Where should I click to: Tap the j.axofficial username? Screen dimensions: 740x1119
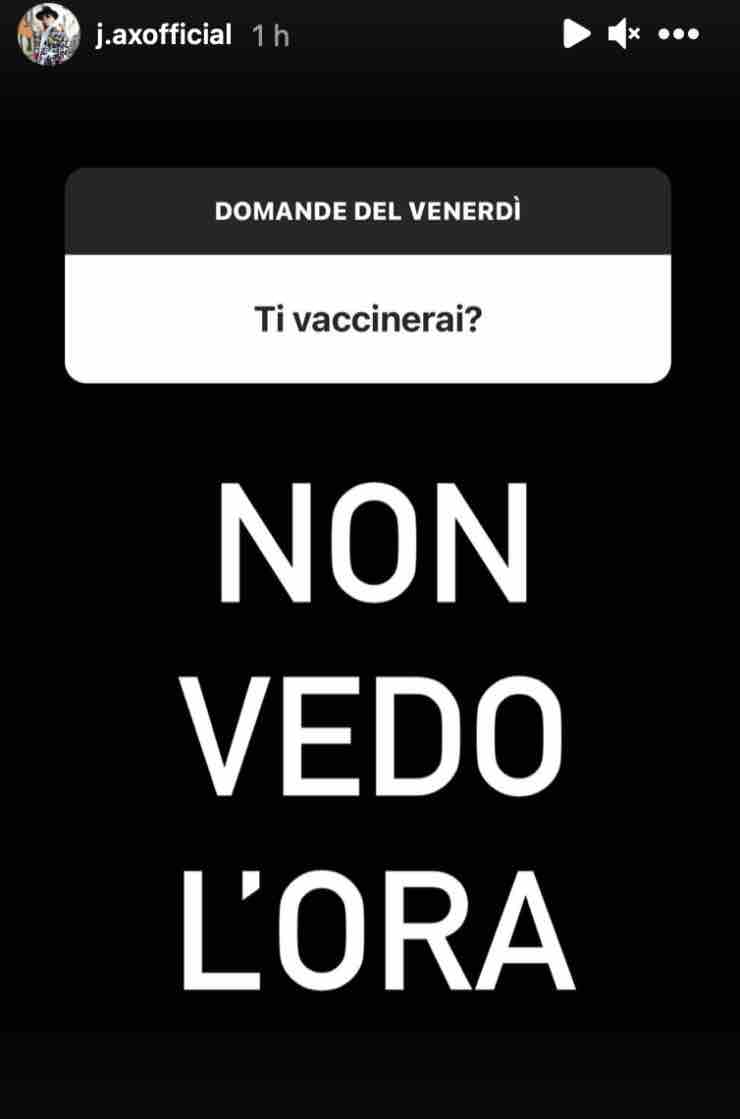click(163, 36)
